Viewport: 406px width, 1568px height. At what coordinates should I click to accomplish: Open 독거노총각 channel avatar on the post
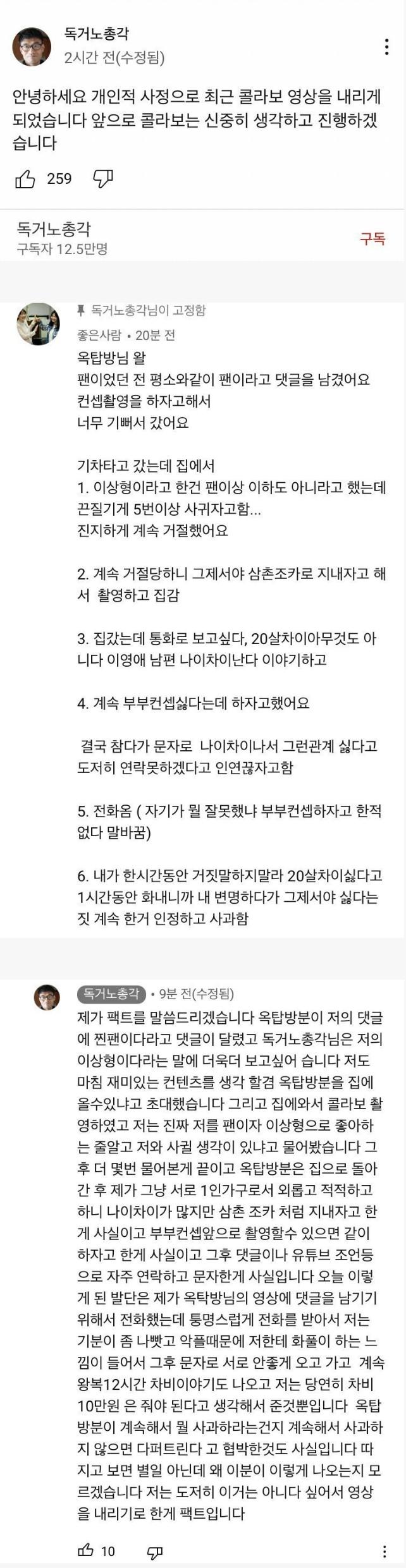[32, 46]
